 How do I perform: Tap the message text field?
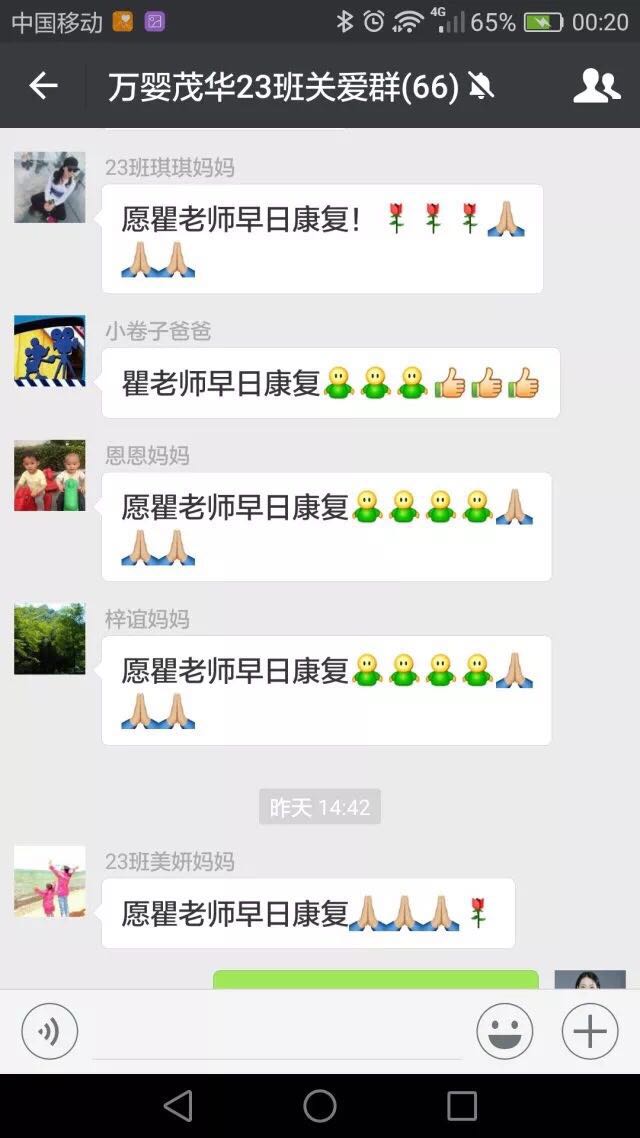(277, 1031)
